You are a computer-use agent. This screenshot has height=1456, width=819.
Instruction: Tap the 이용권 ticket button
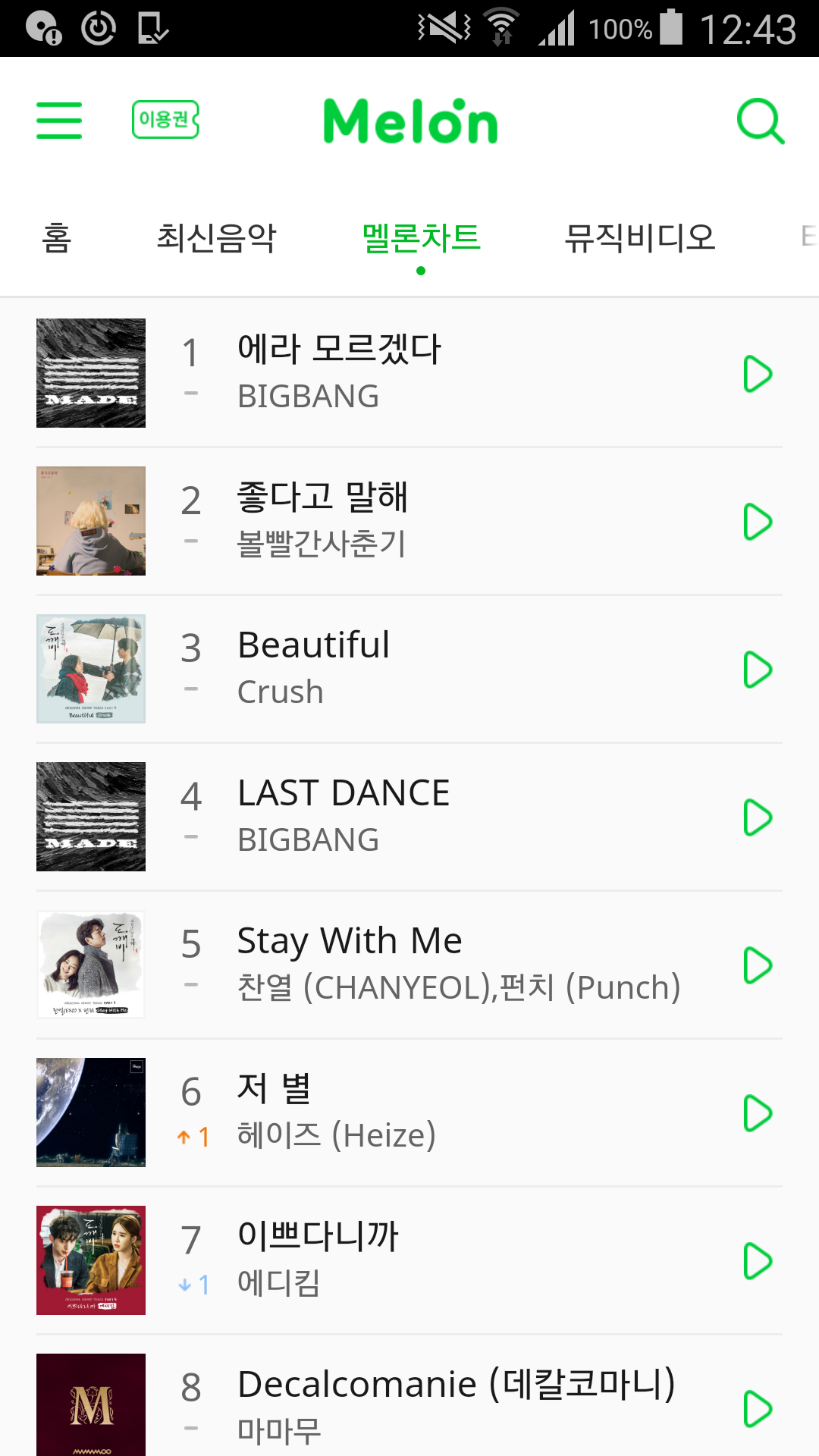[165, 120]
